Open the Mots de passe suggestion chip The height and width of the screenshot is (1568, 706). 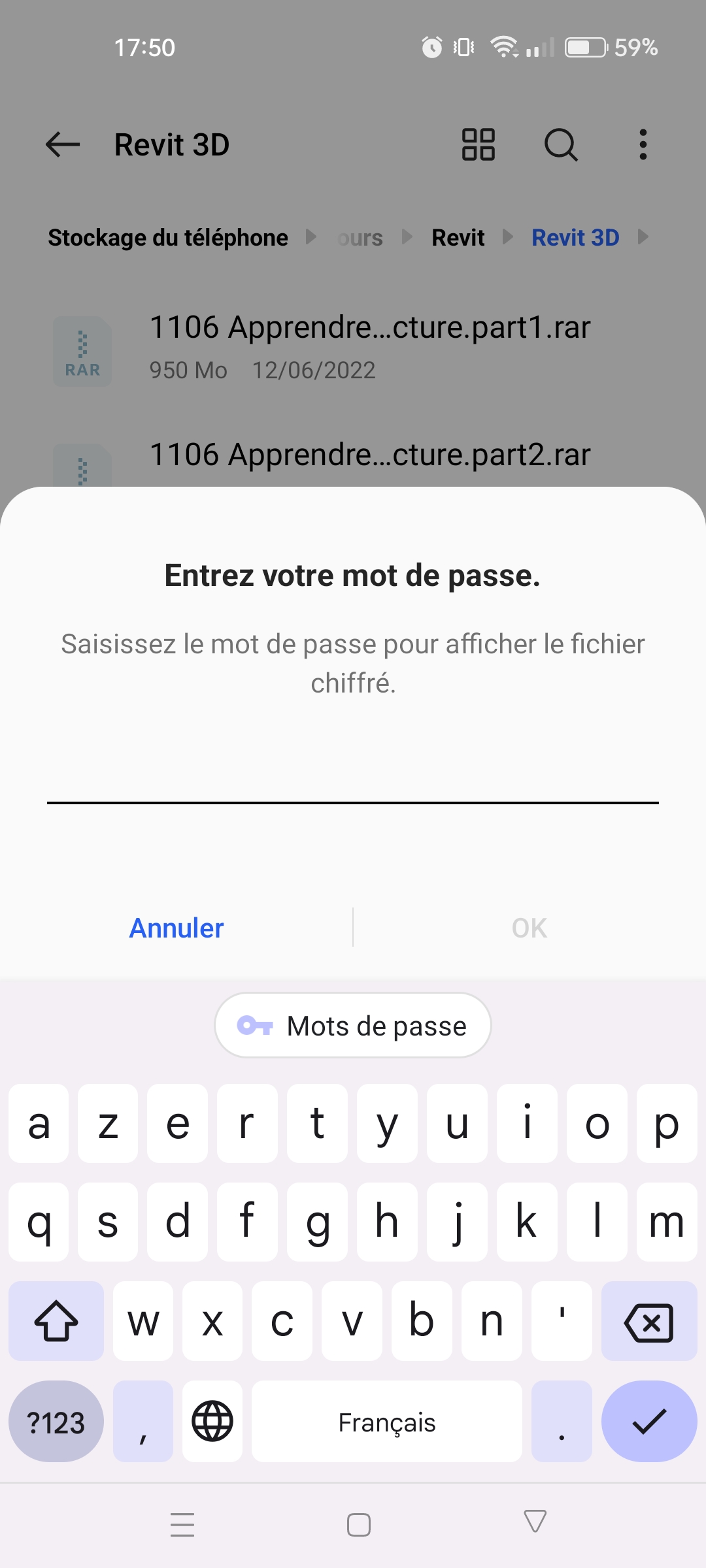tap(353, 1026)
